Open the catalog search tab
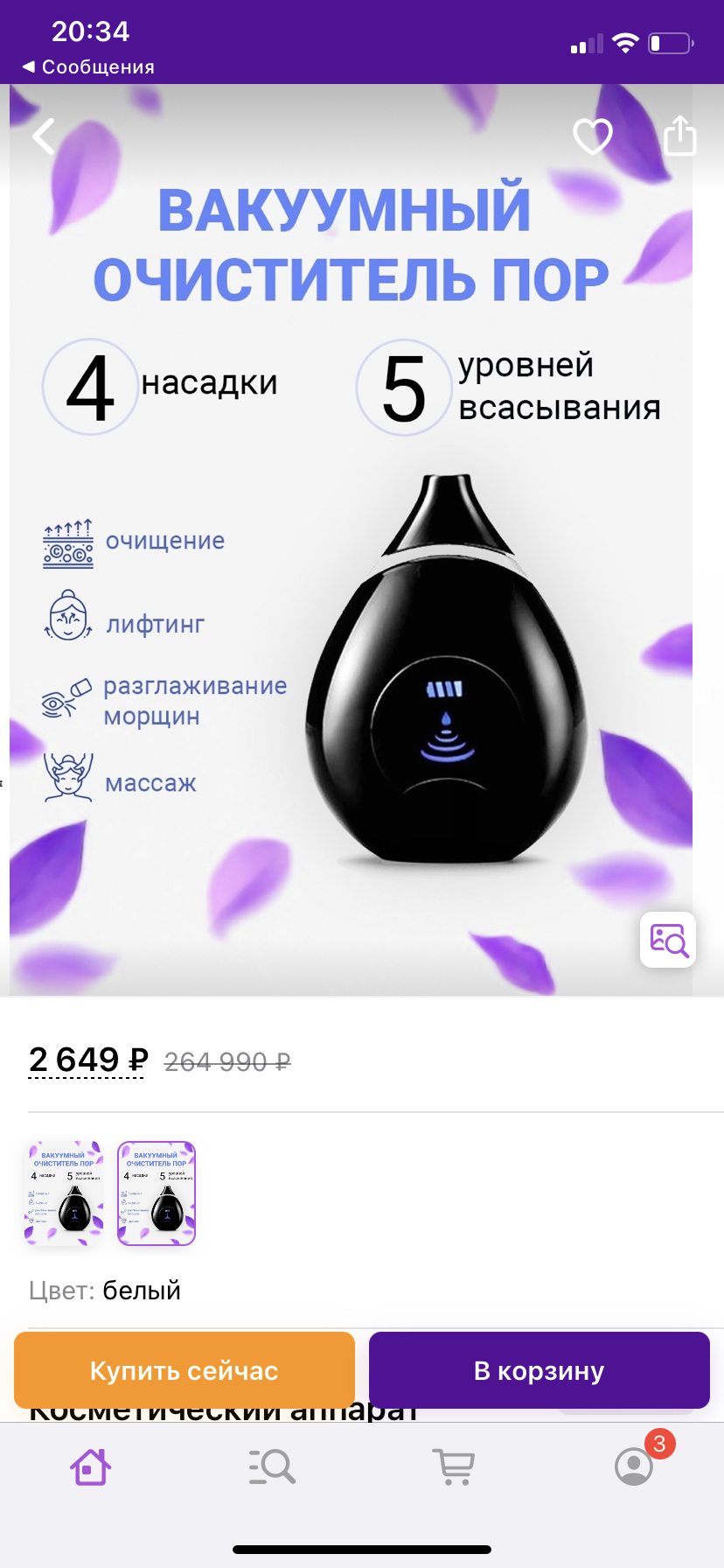The width and height of the screenshot is (724, 1568). [272, 1467]
